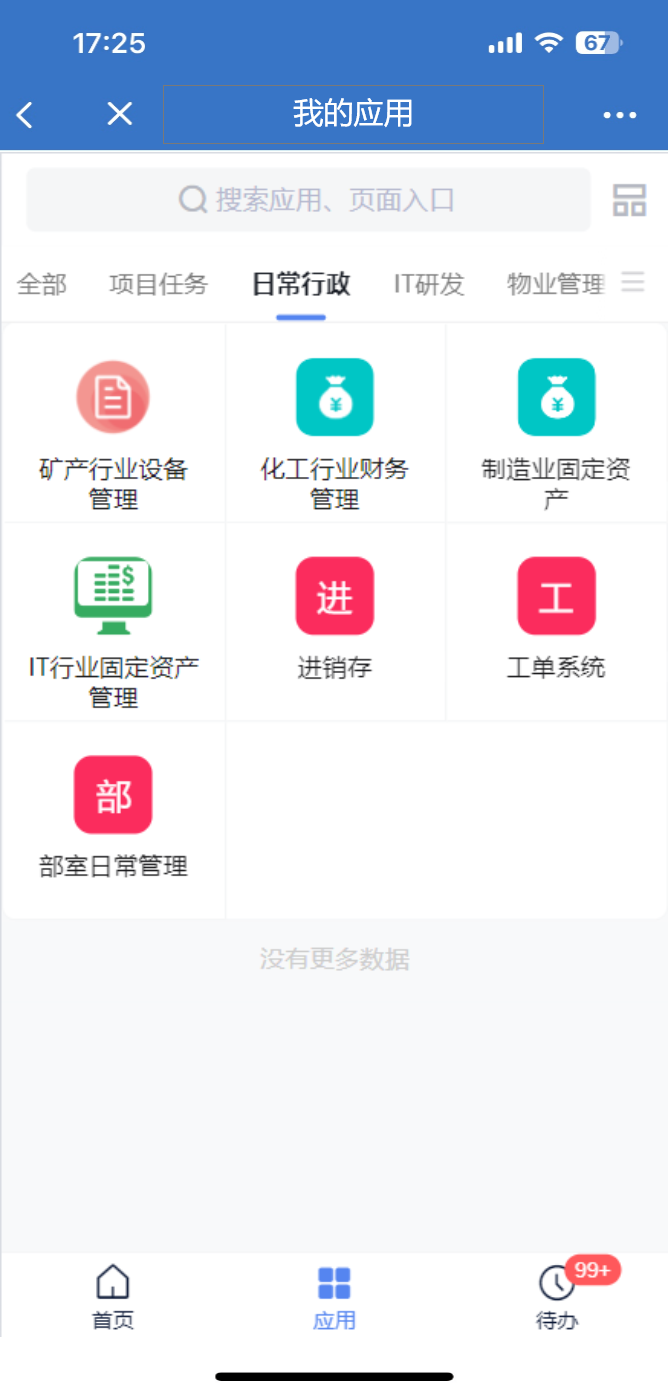Tap the 应用 bottom tab
Screen dimensions: 668x1394
[334, 1296]
